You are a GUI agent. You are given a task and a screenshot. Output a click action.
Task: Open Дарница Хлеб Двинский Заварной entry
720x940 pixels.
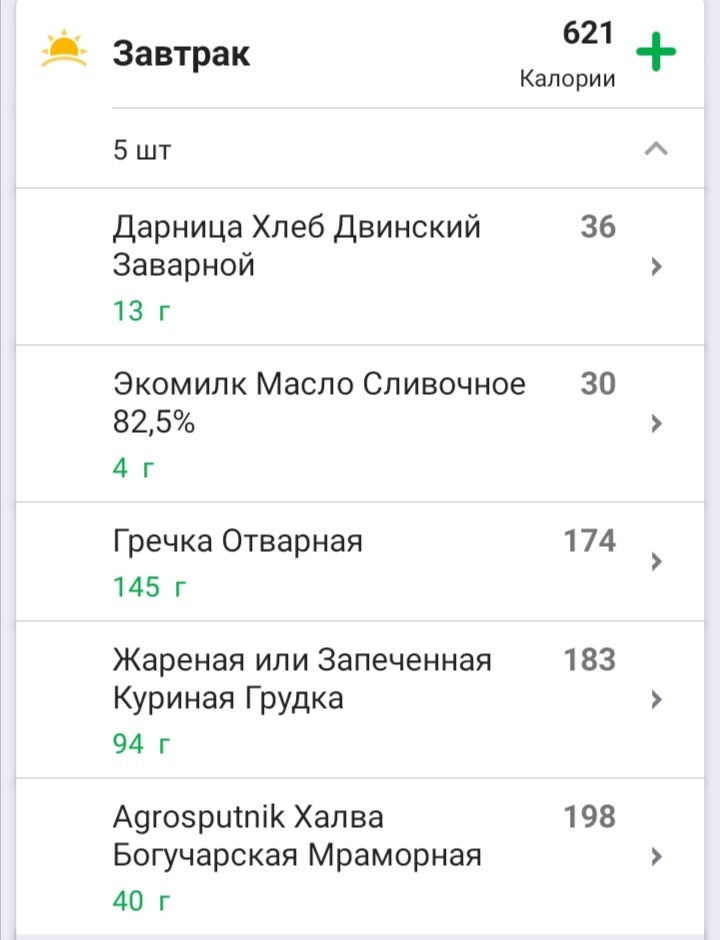(x=380, y=266)
